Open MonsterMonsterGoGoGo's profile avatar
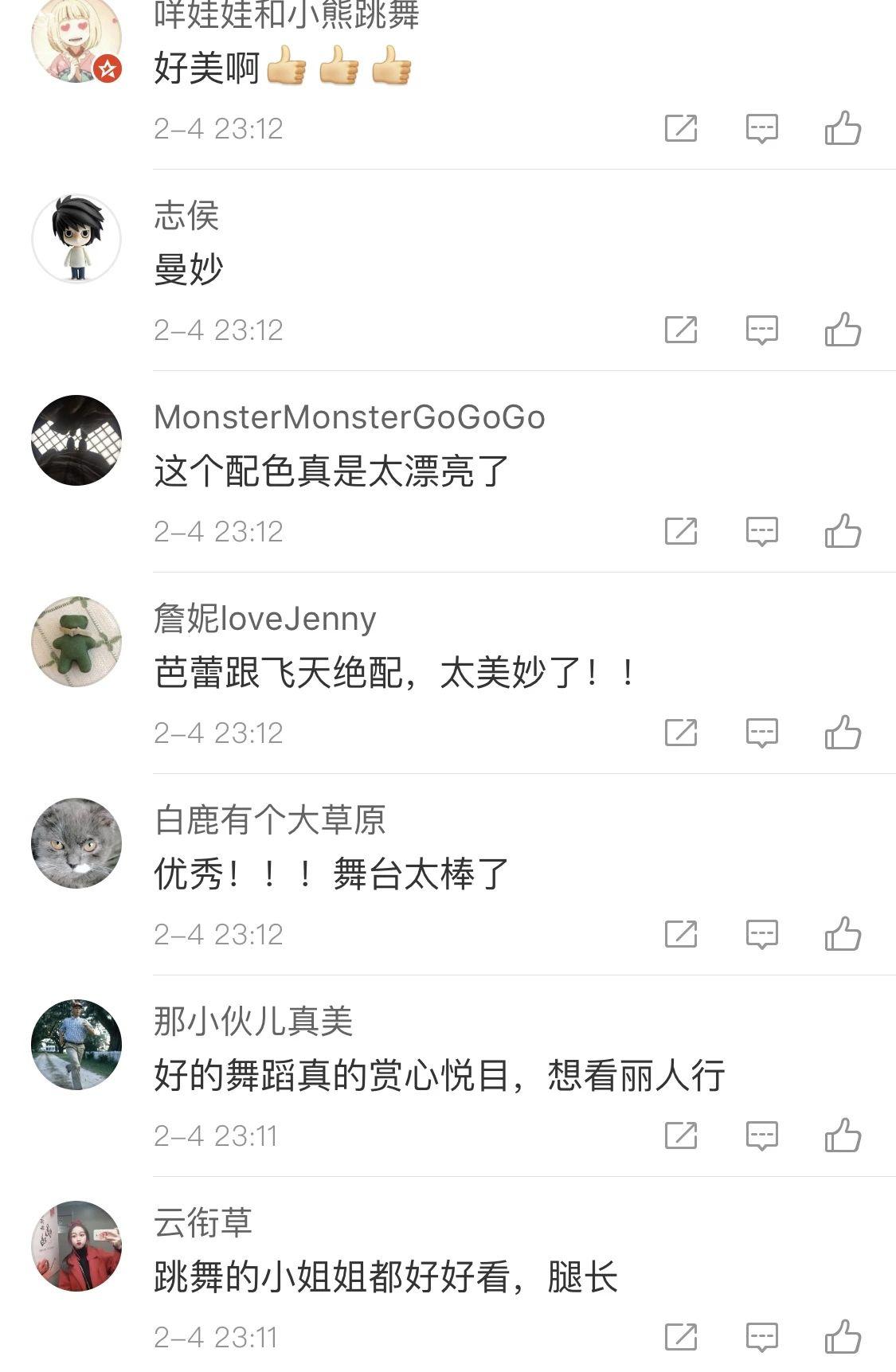Viewport: 896px width, 1372px height. pos(76,440)
